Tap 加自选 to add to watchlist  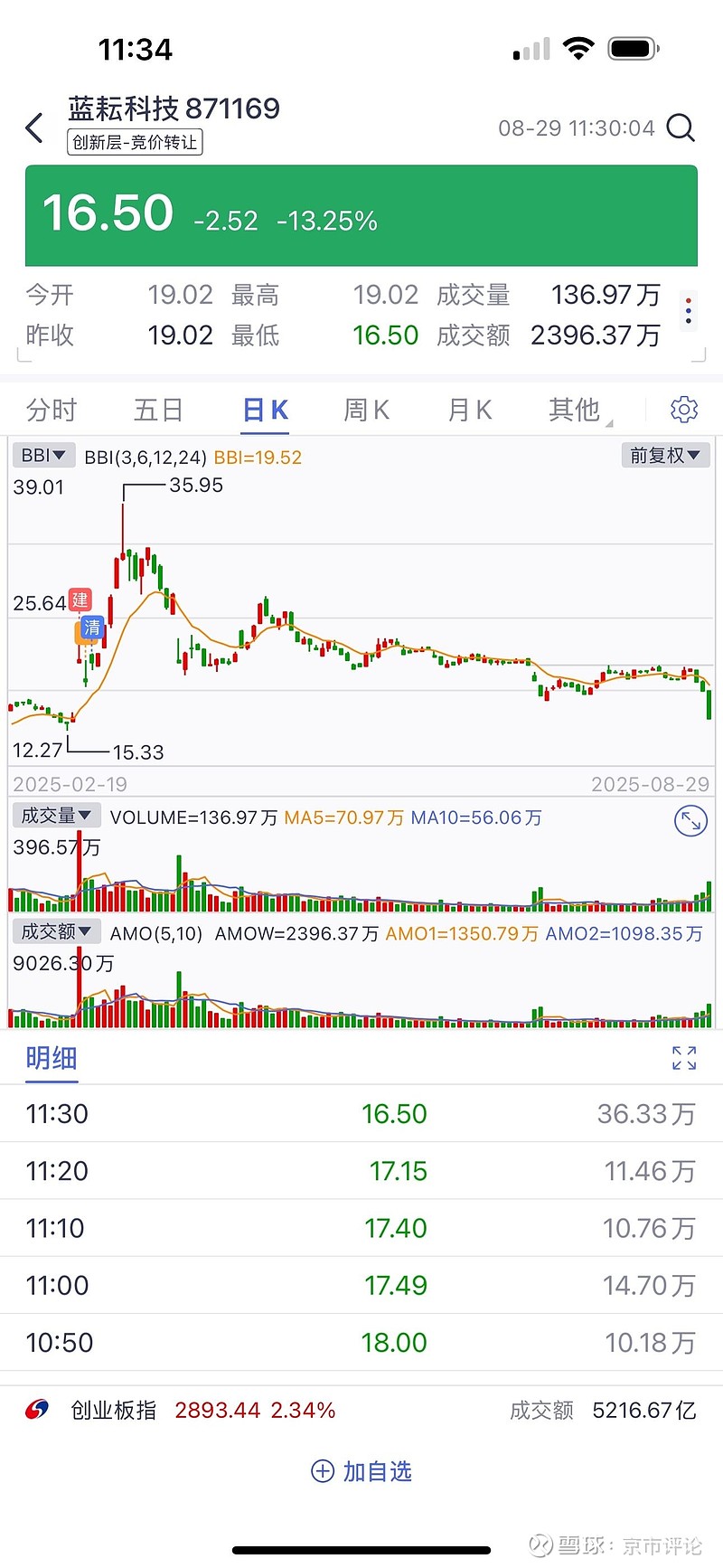[361, 1471]
